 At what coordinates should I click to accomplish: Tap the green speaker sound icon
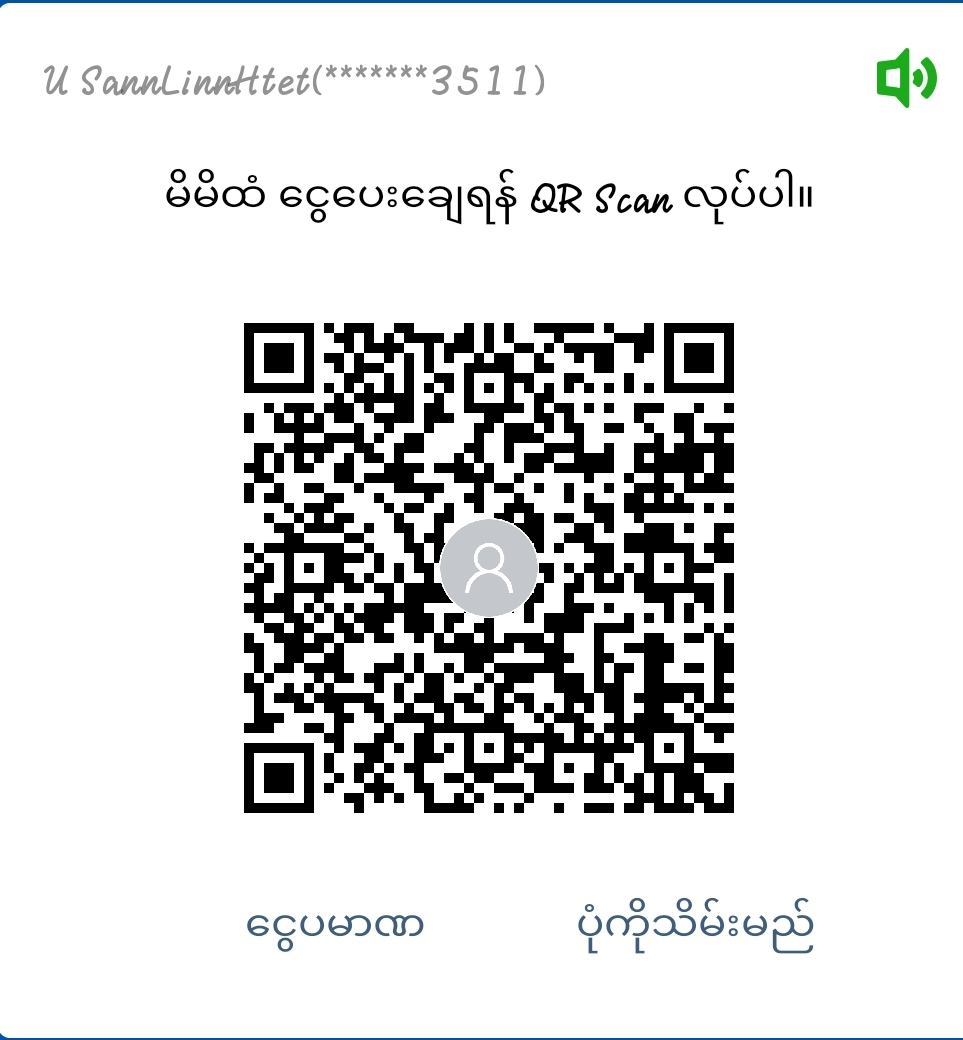point(906,78)
